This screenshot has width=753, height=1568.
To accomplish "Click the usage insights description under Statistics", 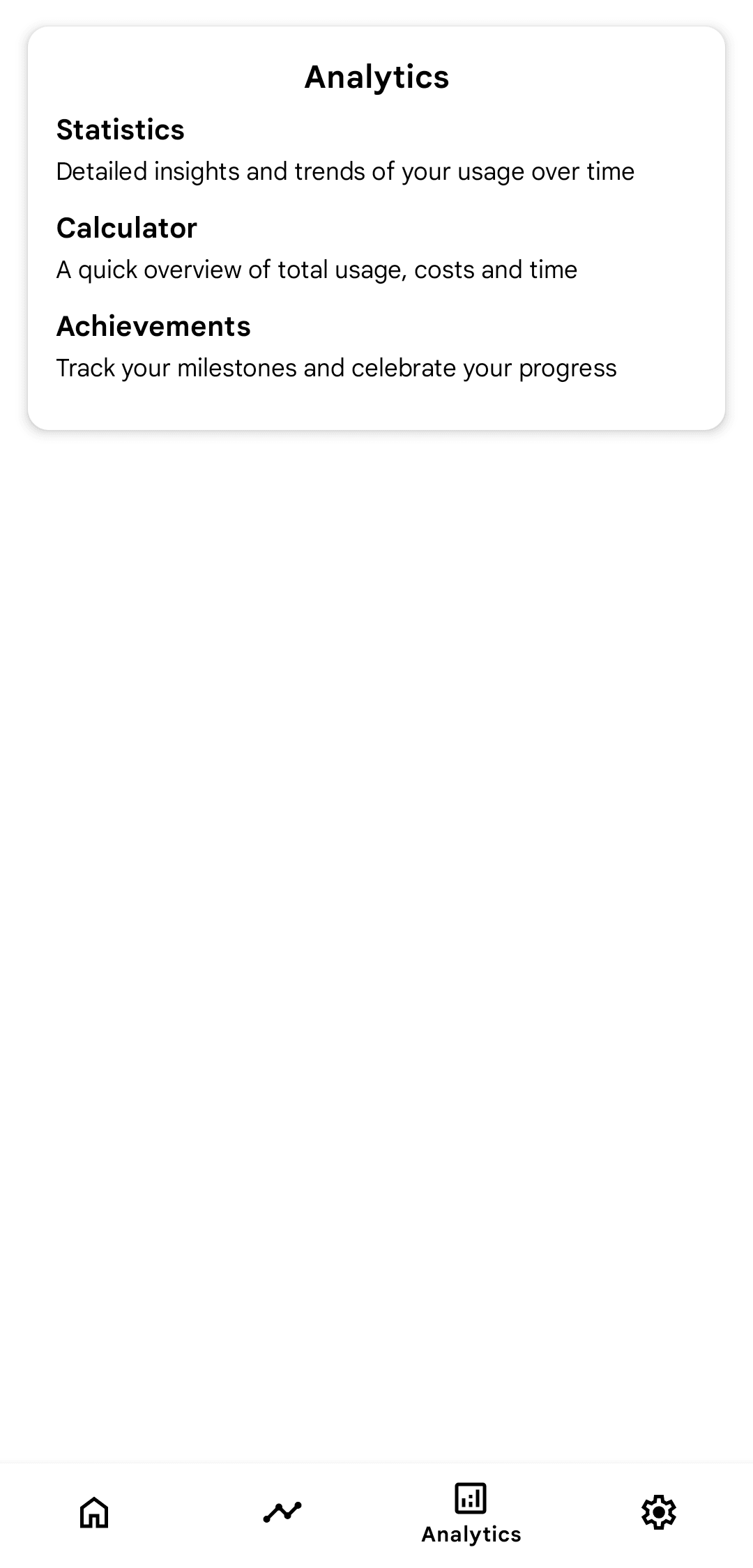I will click(x=345, y=171).
